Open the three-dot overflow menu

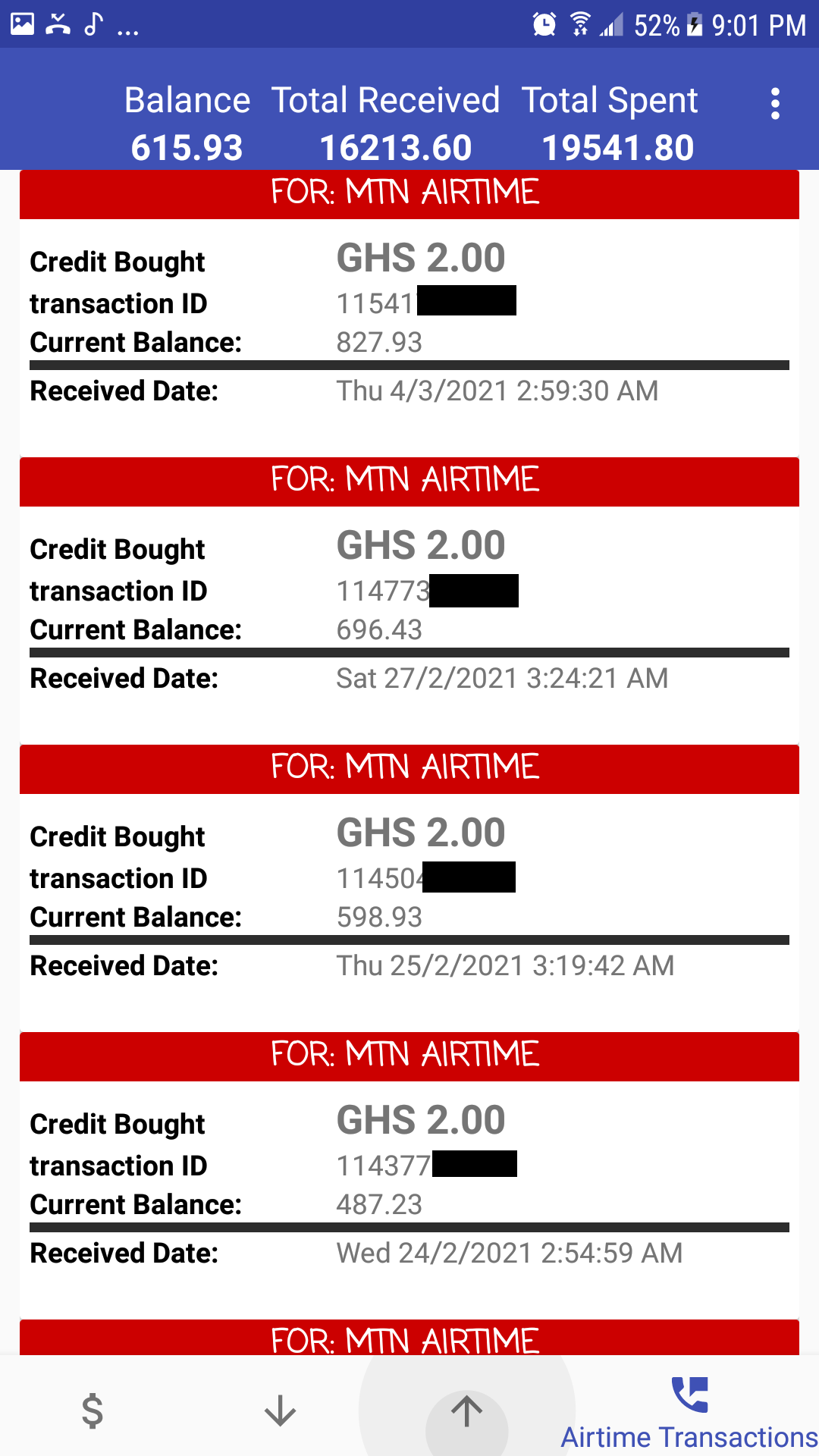pos(774,104)
